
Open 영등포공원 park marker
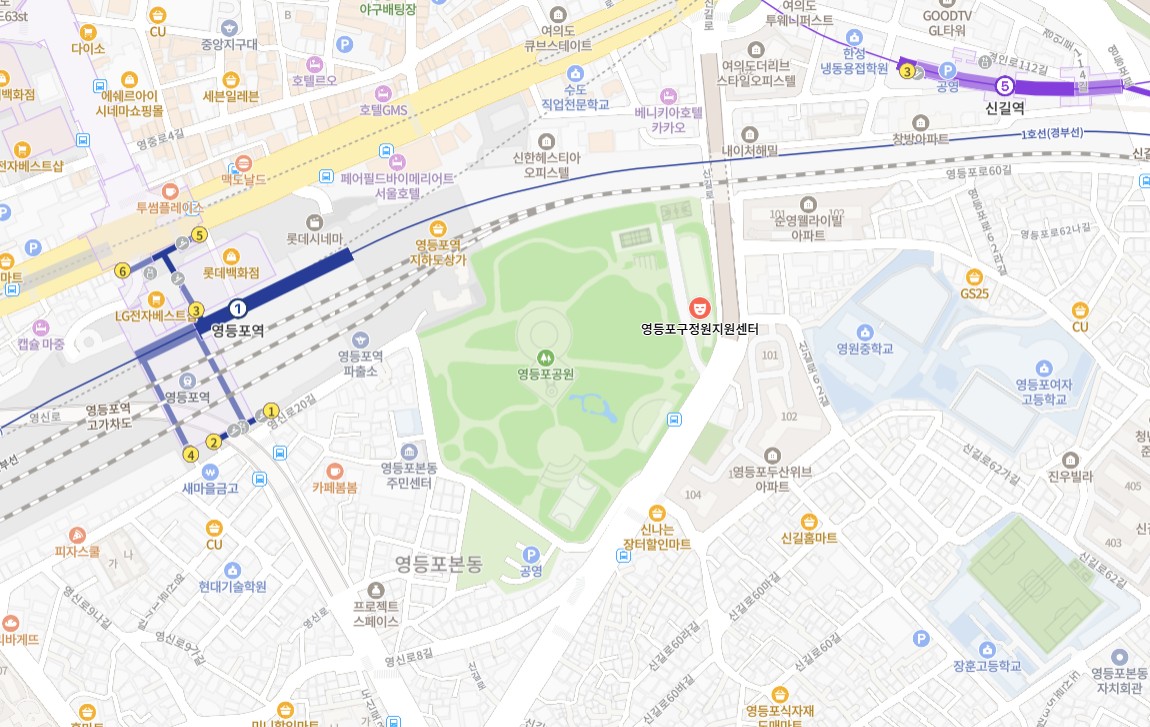click(545, 357)
